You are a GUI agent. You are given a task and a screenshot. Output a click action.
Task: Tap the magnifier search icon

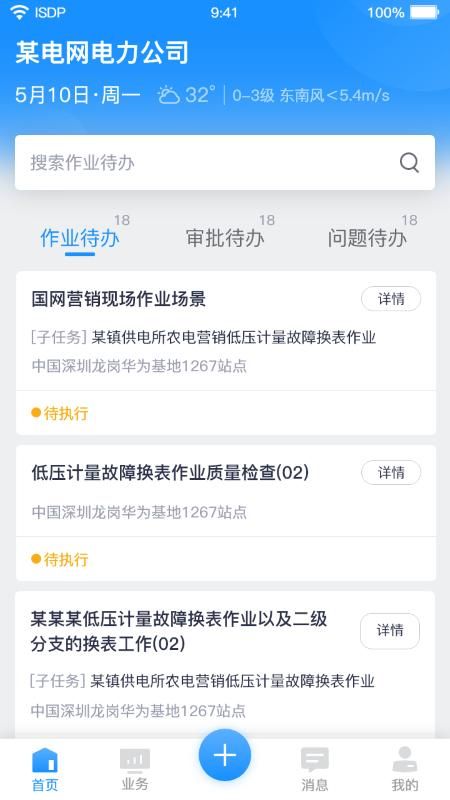tap(409, 163)
